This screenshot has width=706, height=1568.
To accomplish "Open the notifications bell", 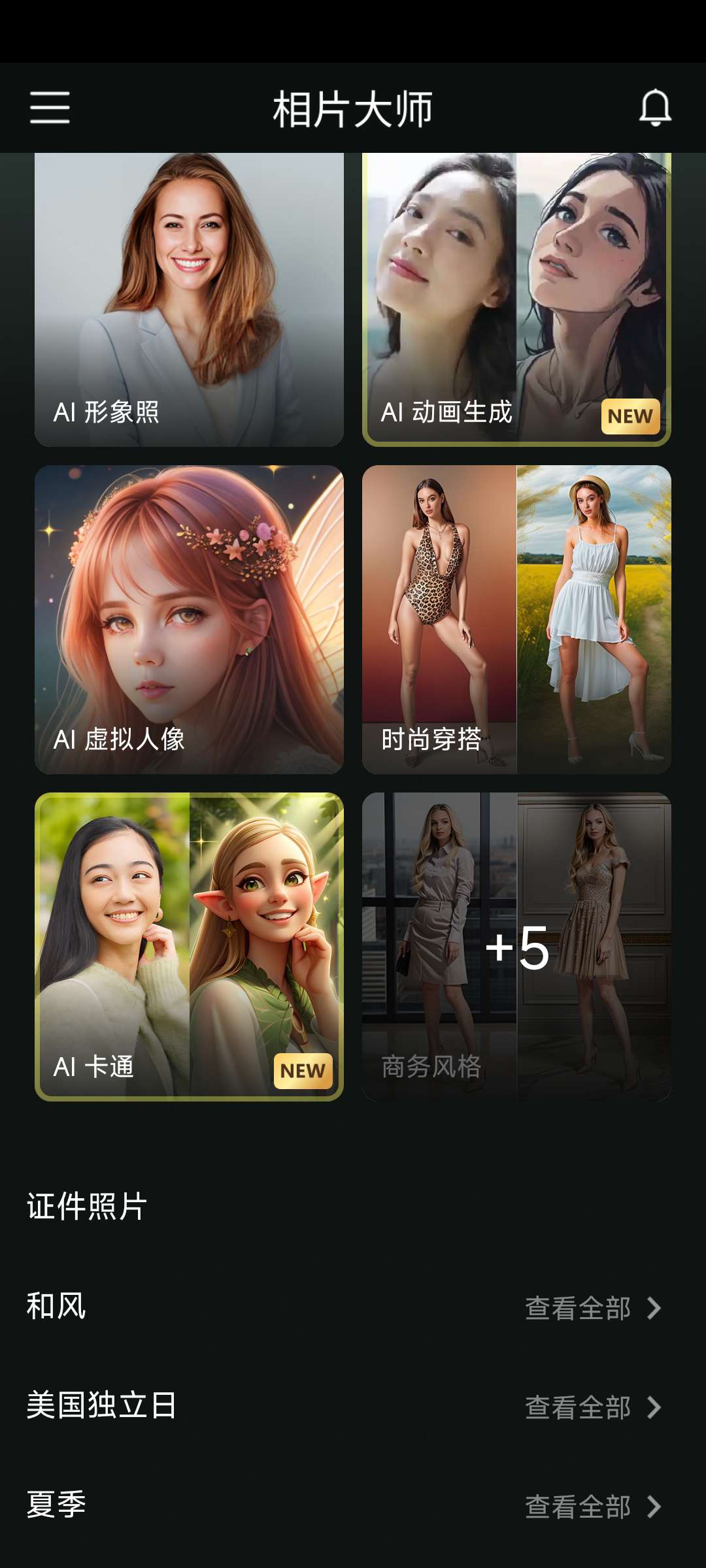I will 655,108.
